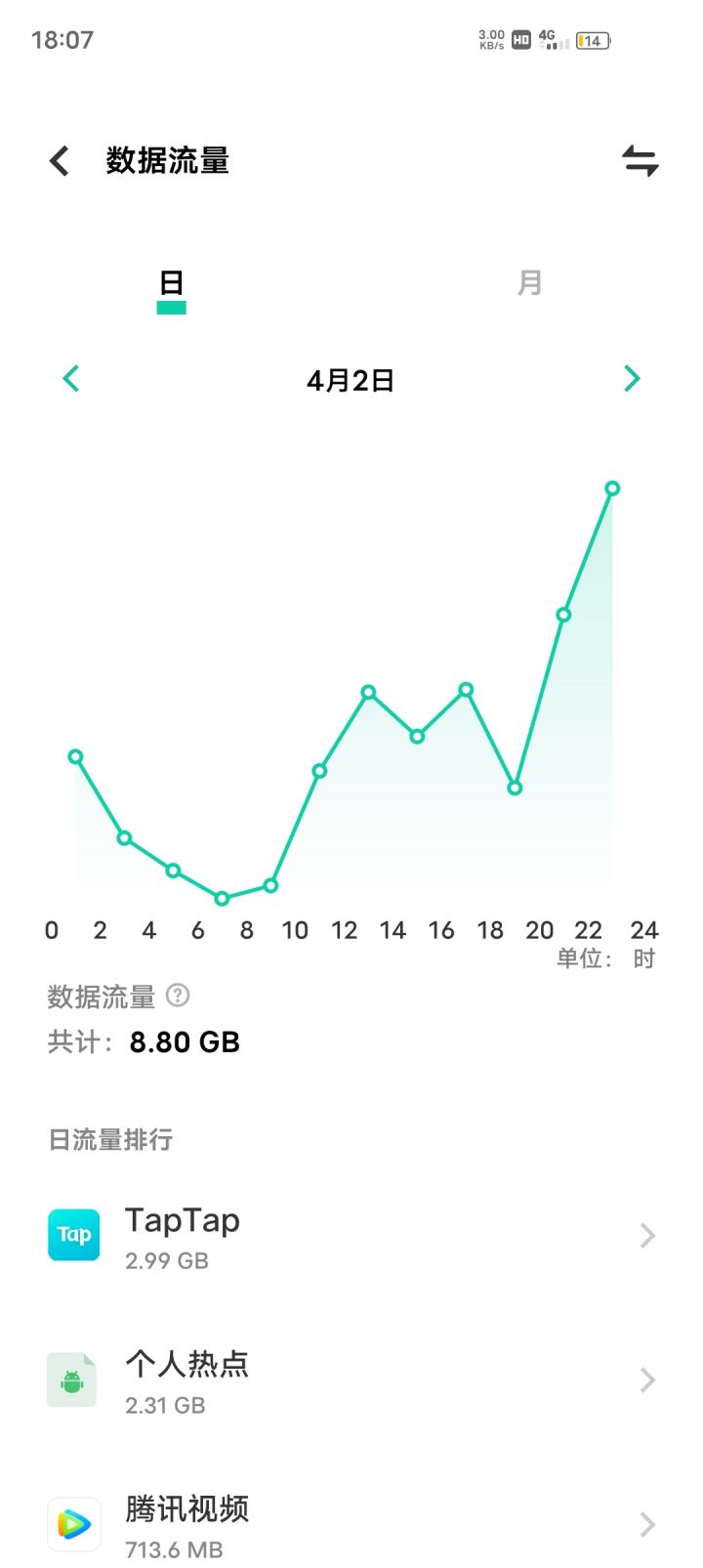Tap the switch arrows icon in the top bar
This screenshot has width=703, height=1568.
point(641,161)
